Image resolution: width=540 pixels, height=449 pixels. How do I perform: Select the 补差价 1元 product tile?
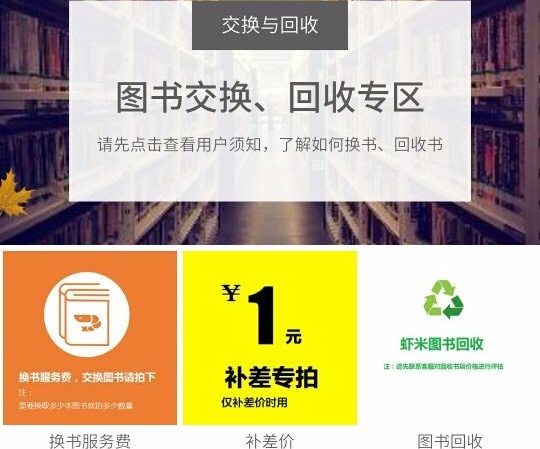(x=270, y=338)
